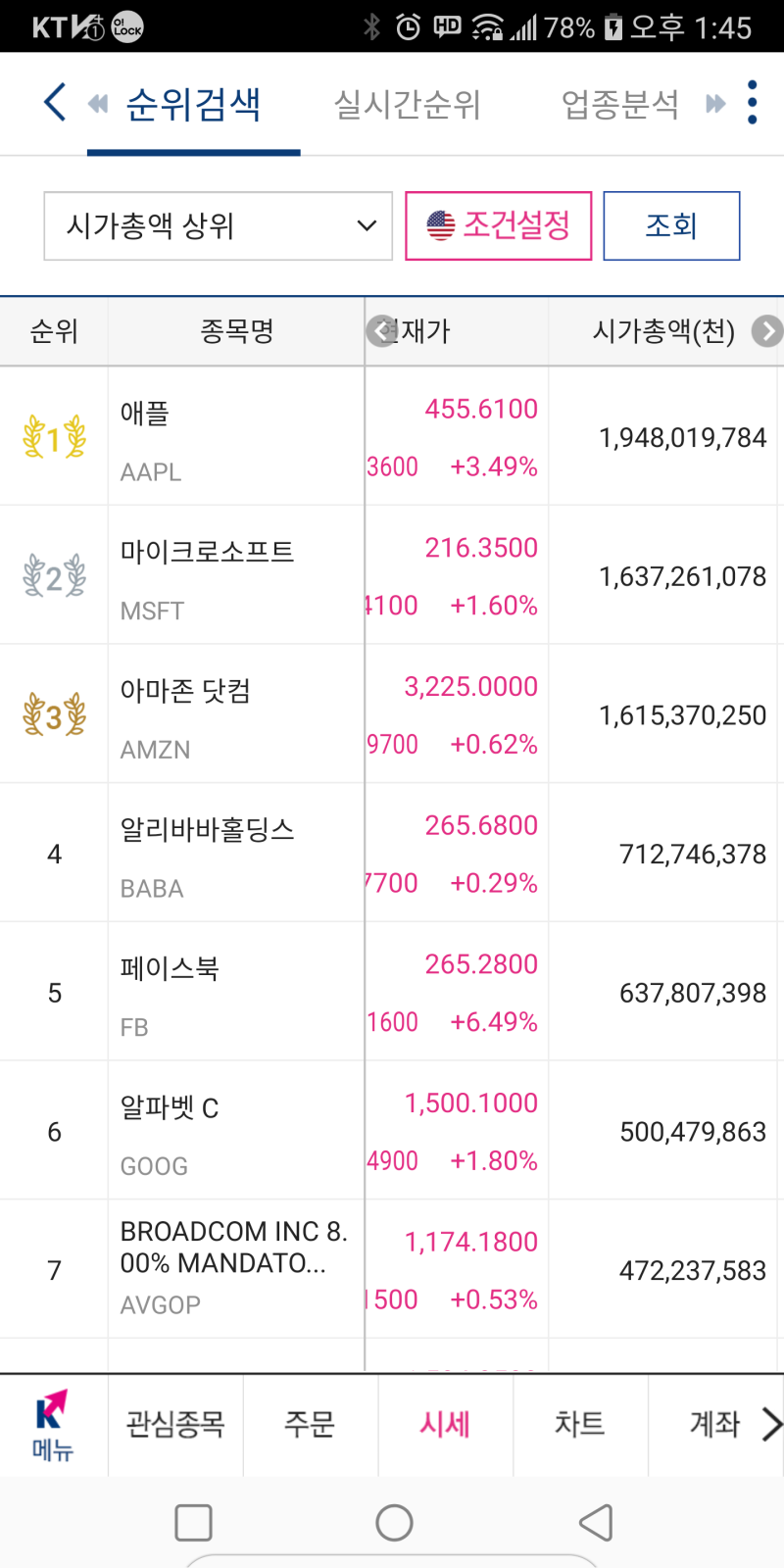Tap the left arrow on the 현재가 column header
784x1568 pixels.
pyautogui.click(x=381, y=331)
